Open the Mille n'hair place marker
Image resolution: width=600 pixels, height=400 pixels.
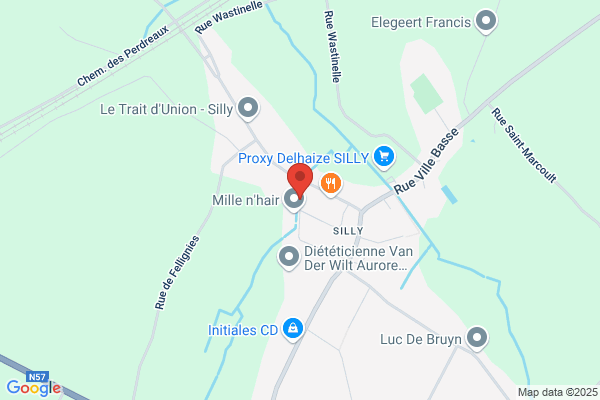pyautogui.click(x=294, y=199)
